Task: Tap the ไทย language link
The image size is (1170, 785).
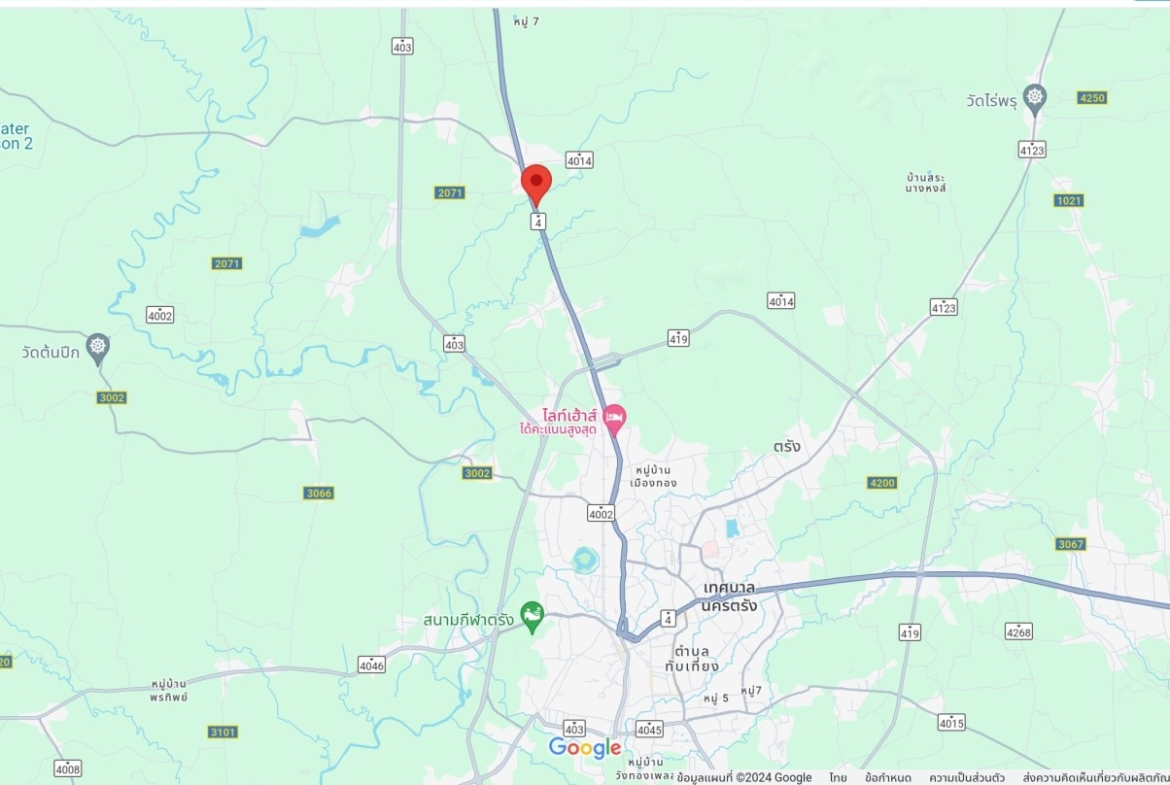Action: tap(837, 777)
